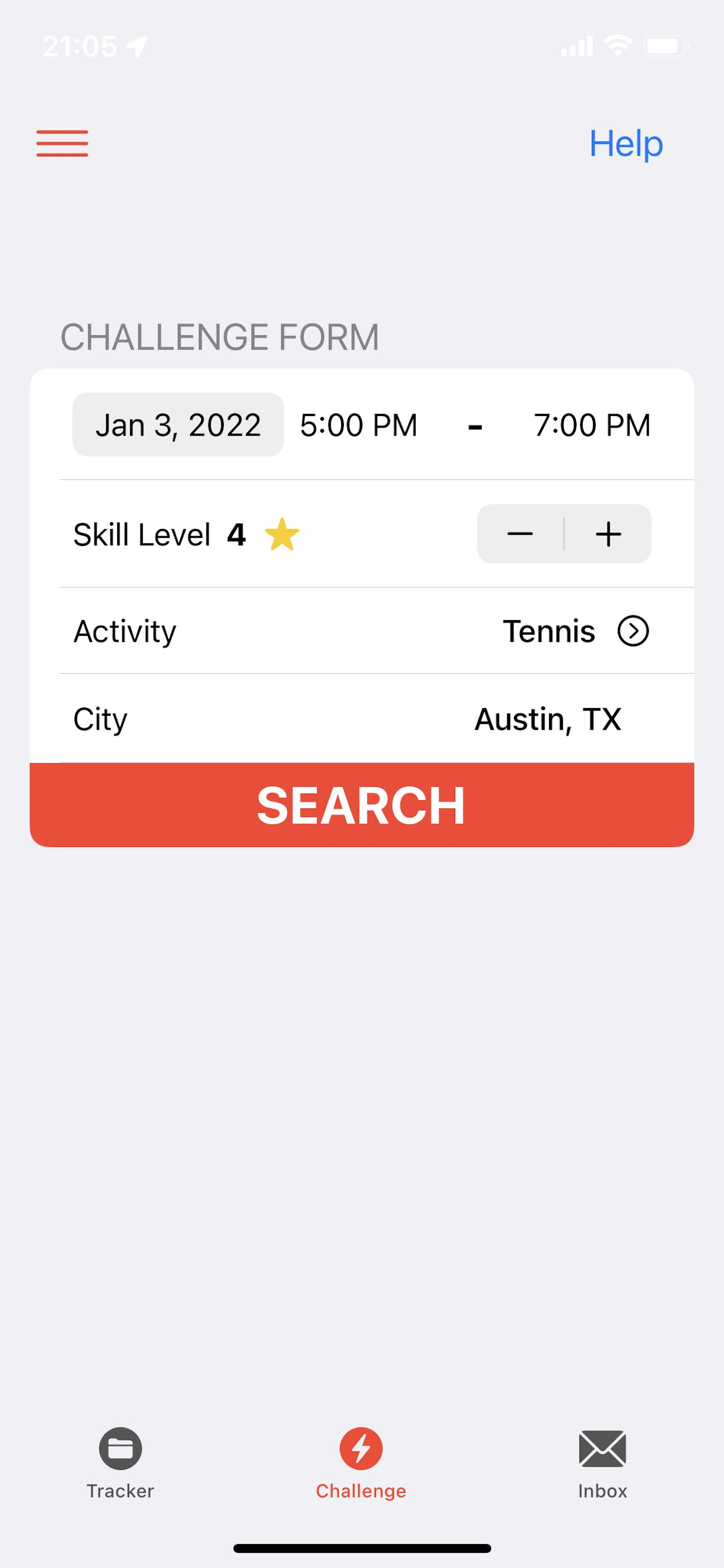Edit the 7:00 PM end time
This screenshot has height=1568, width=724.
click(591, 425)
